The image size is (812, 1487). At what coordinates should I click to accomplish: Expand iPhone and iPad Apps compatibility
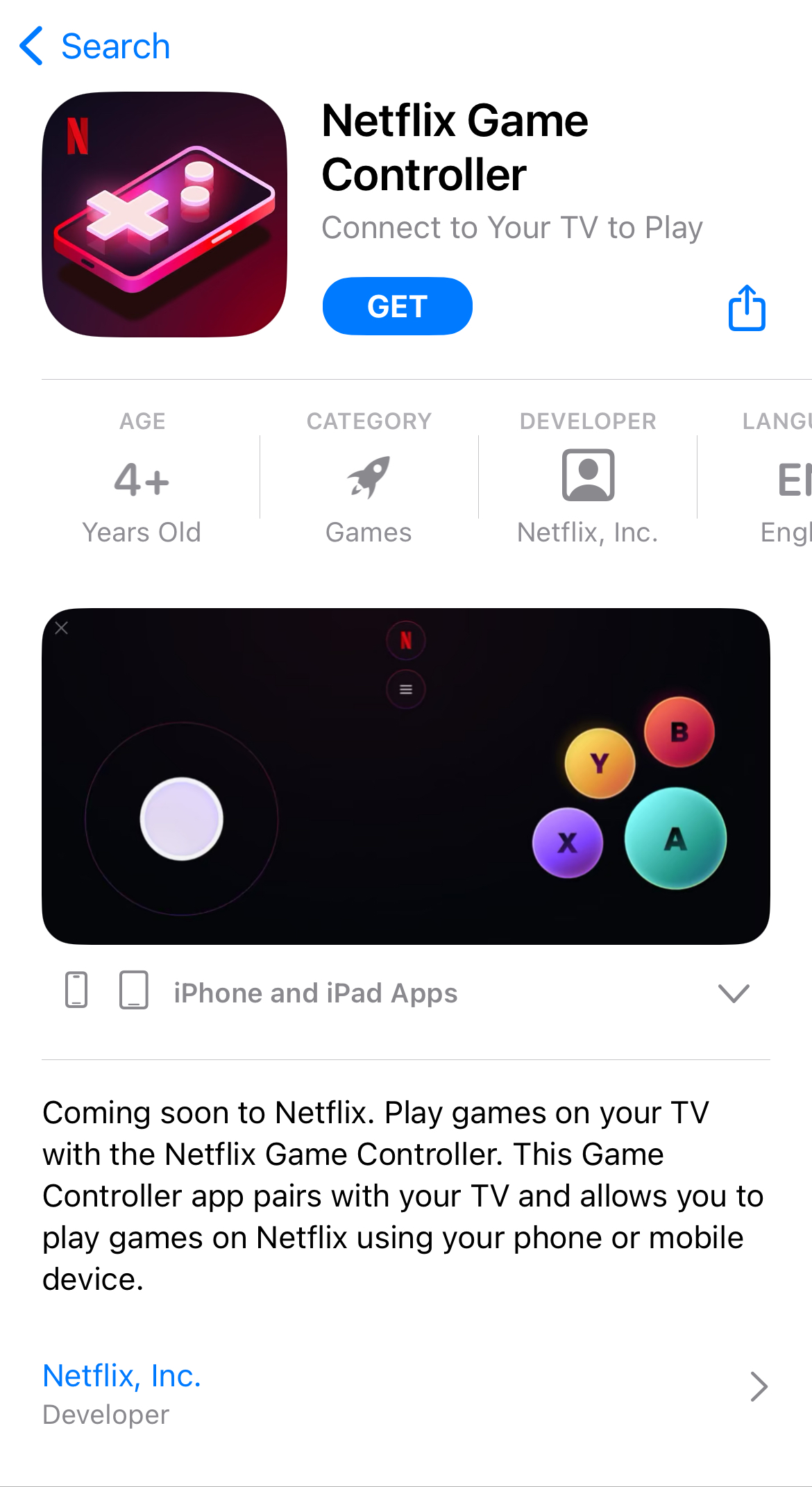[x=733, y=993]
